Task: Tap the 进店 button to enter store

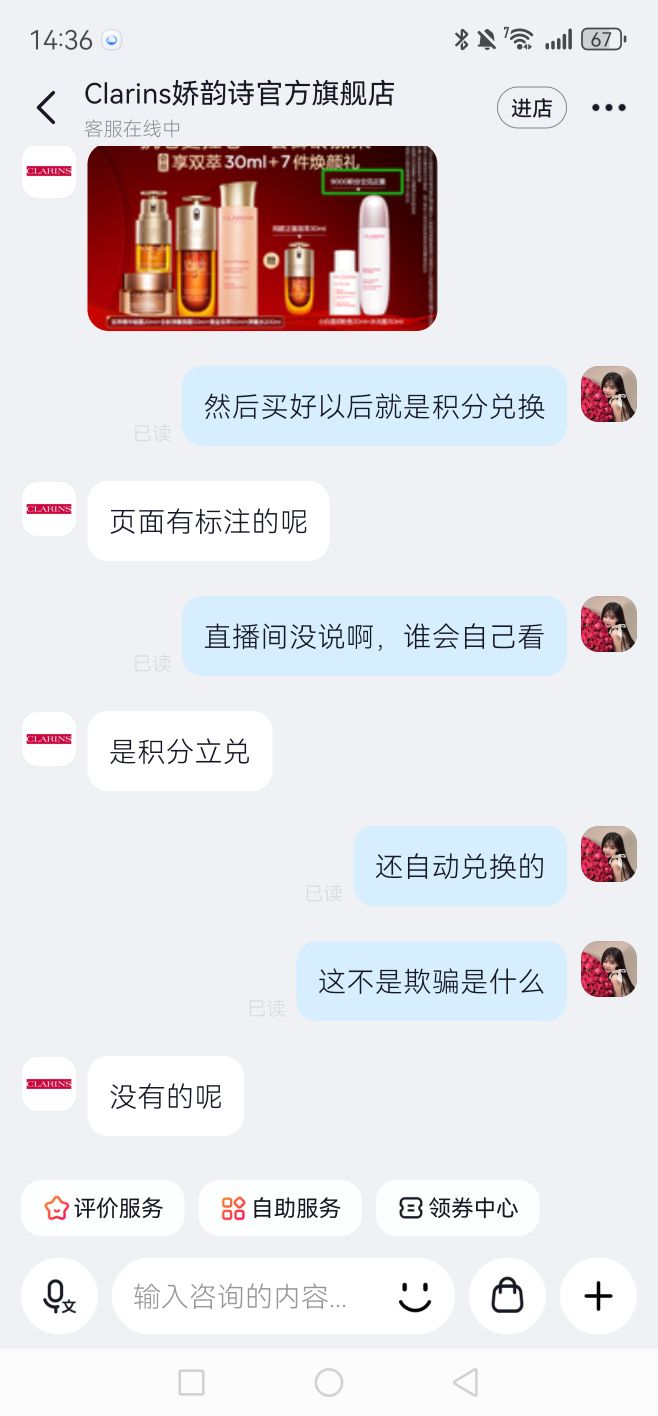Action: (531, 108)
